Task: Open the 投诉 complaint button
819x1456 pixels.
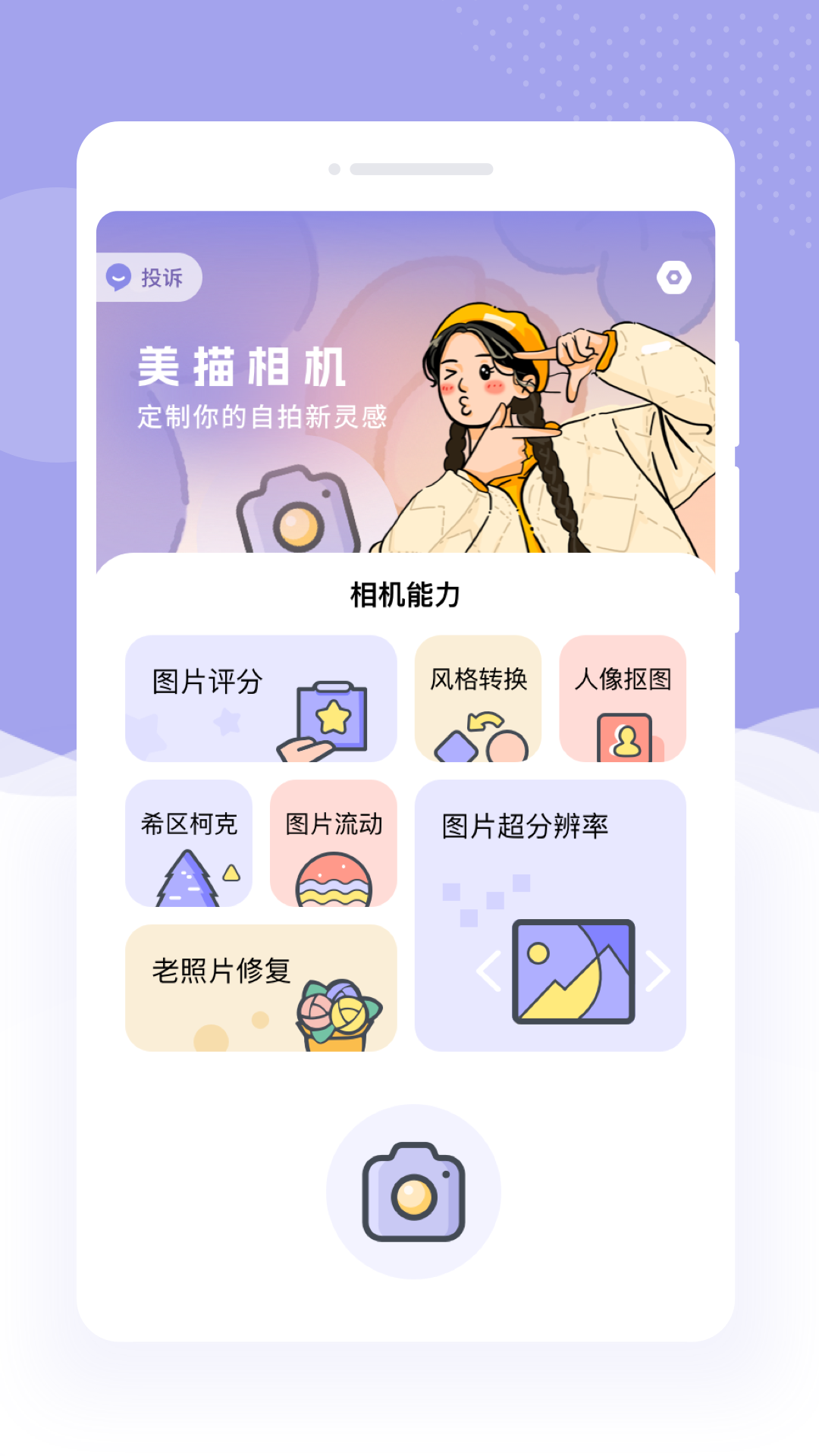Action: (x=149, y=278)
